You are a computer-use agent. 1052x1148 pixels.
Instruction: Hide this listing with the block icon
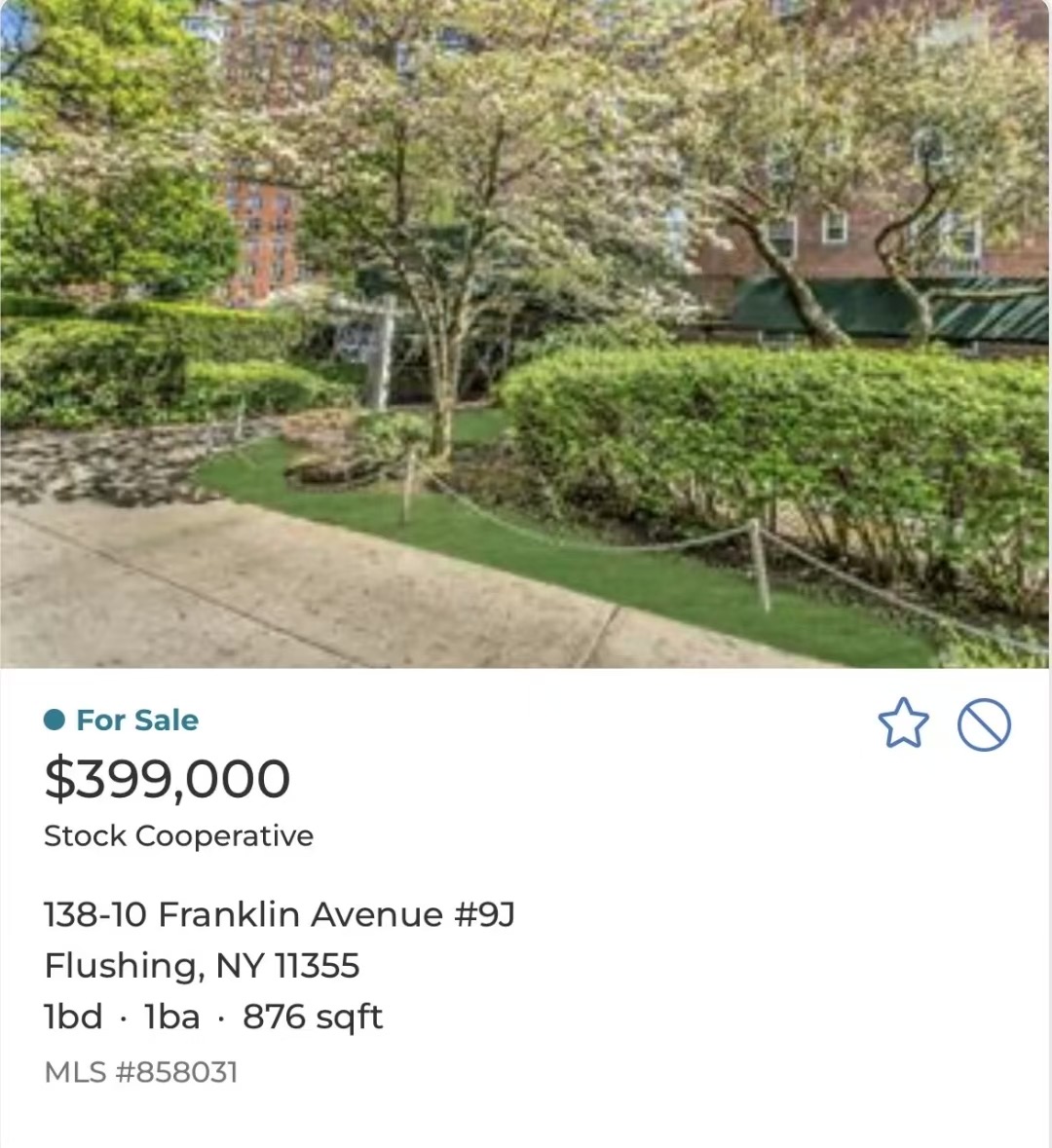pyautogui.click(x=984, y=725)
